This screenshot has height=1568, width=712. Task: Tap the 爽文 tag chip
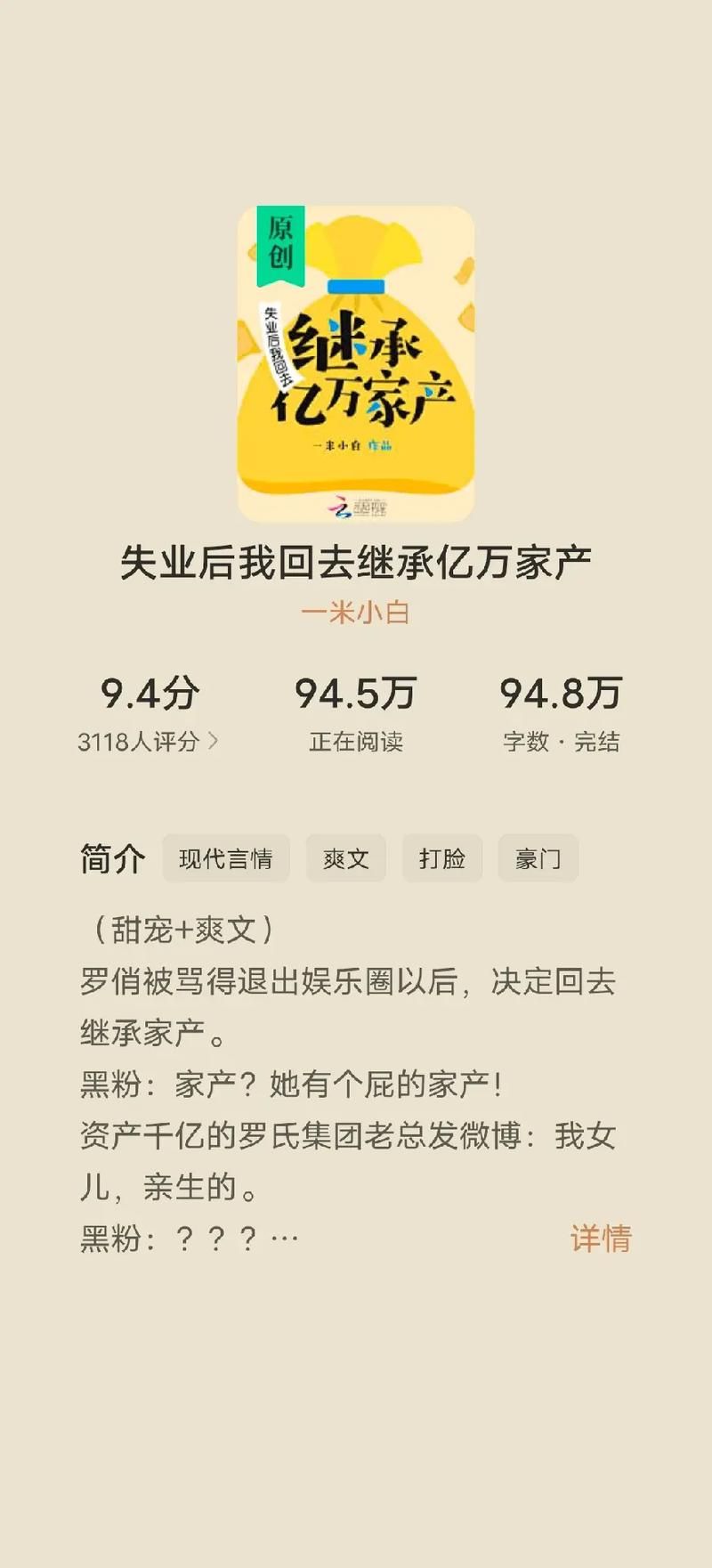coord(345,858)
